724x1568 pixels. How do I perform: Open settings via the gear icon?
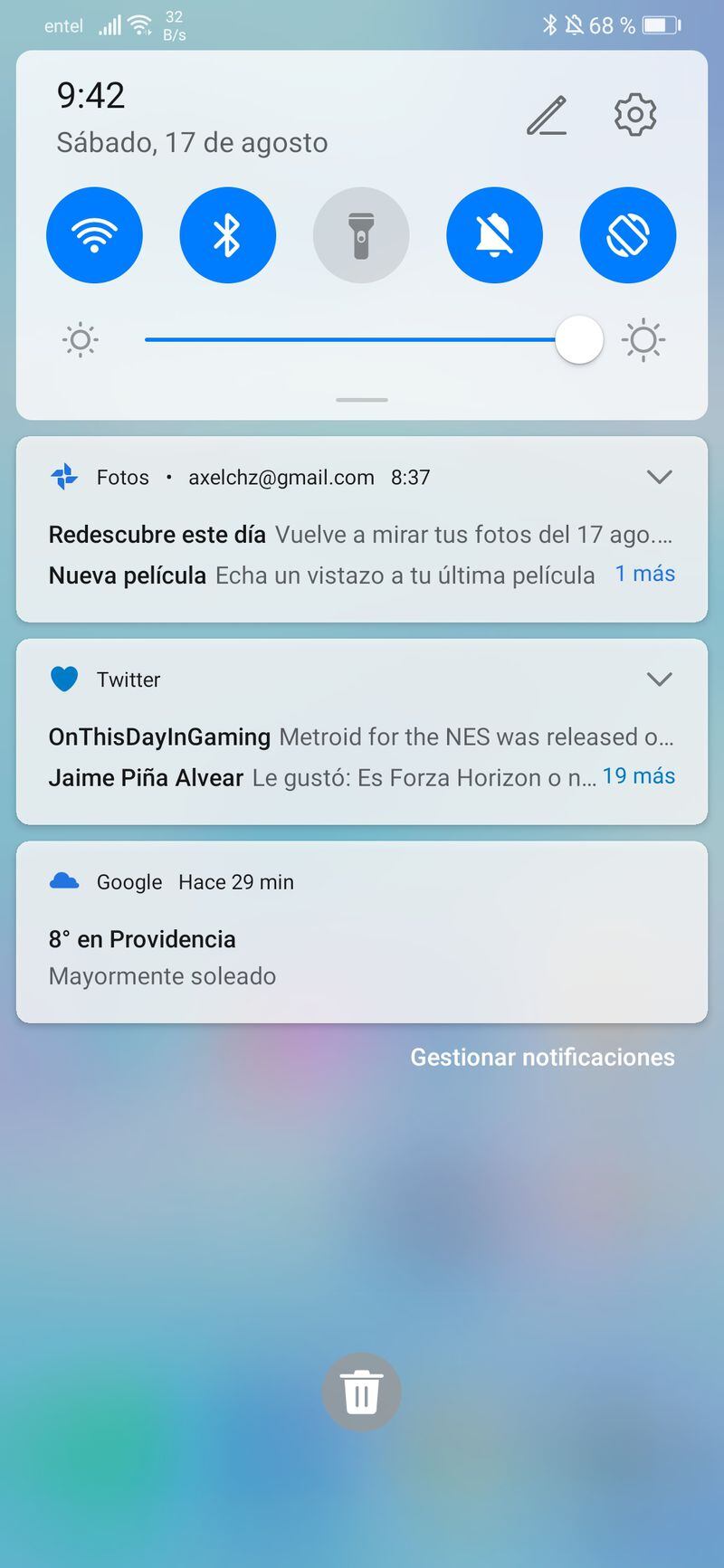(635, 115)
